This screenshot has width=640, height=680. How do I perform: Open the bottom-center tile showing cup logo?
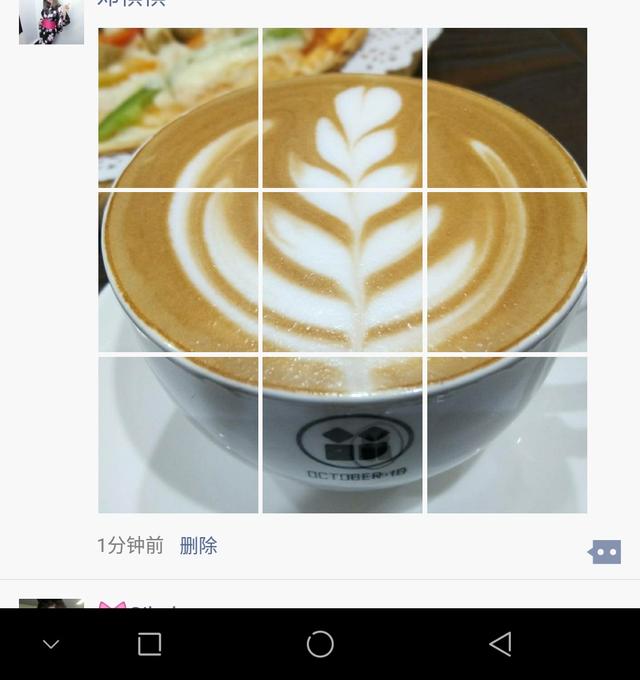pos(342,435)
